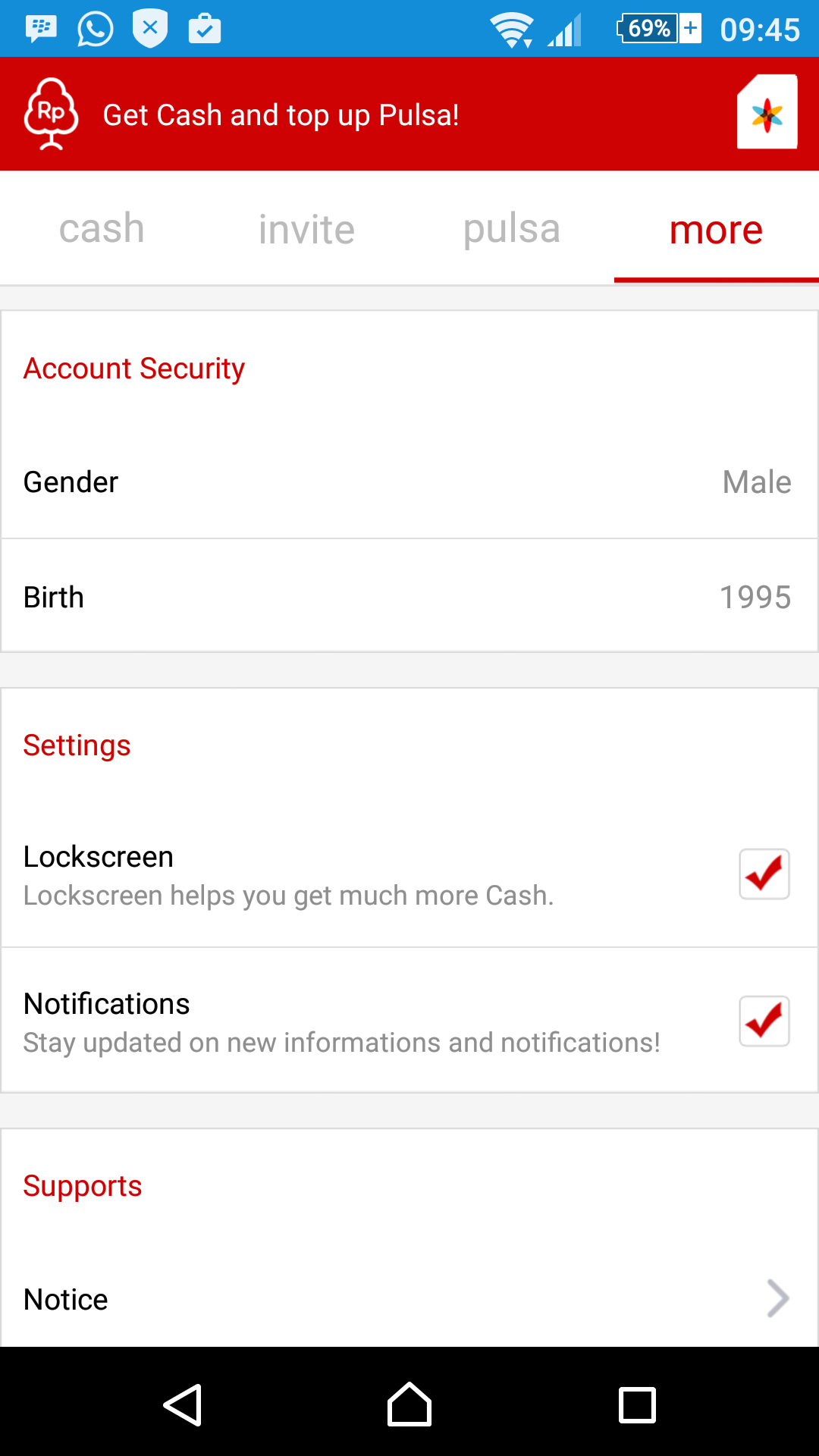Edit the Birth year row

click(x=409, y=597)
